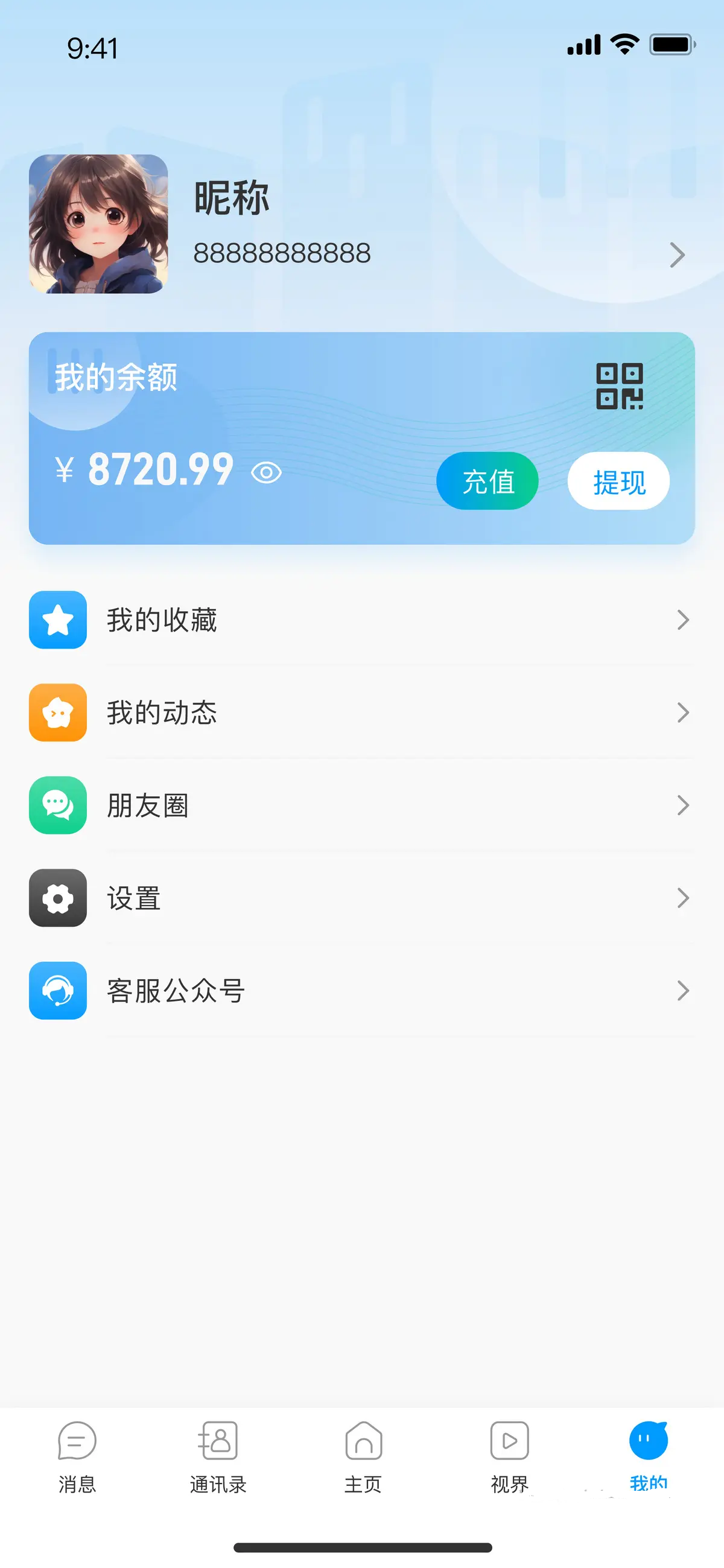Switch to the 主页 home tab

pos(363,1456)
